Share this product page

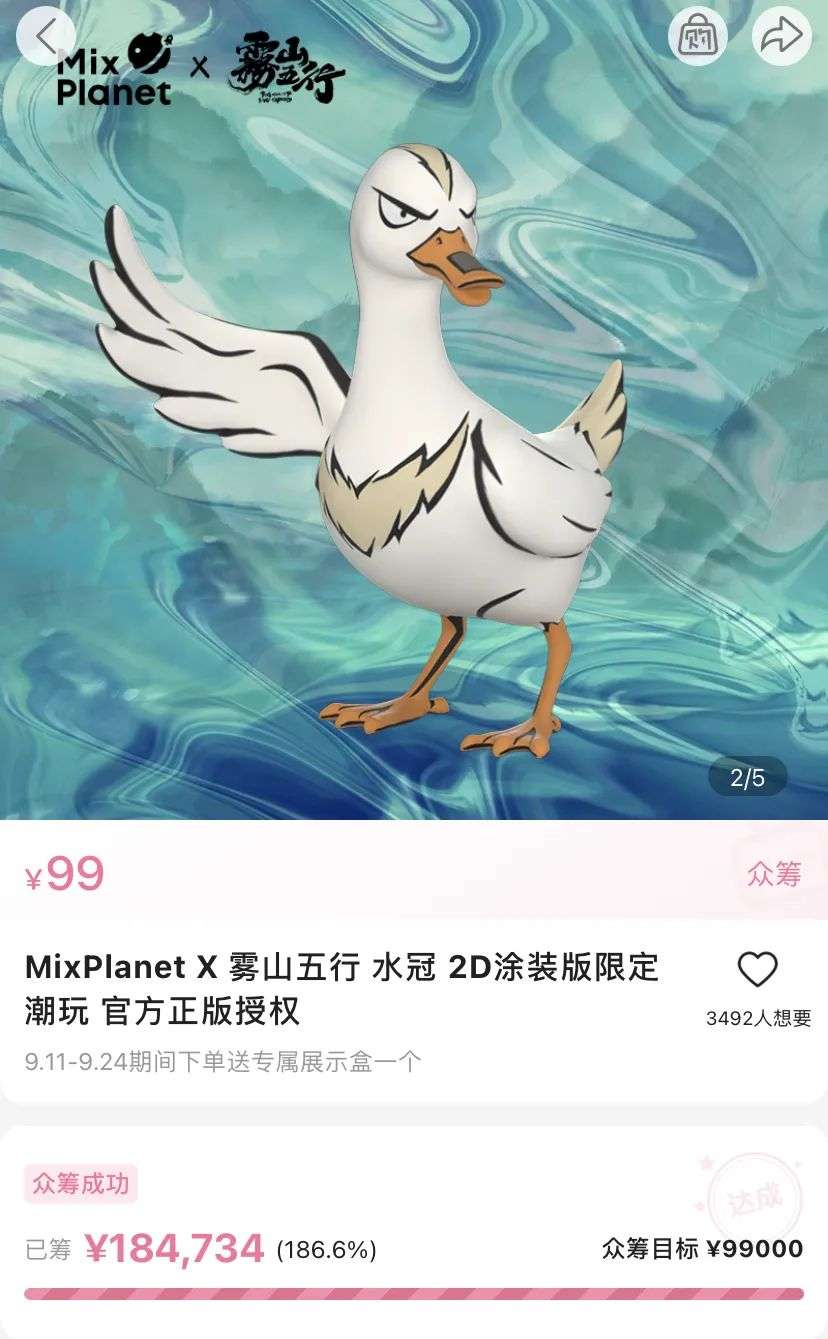click(x=781, y=36)
